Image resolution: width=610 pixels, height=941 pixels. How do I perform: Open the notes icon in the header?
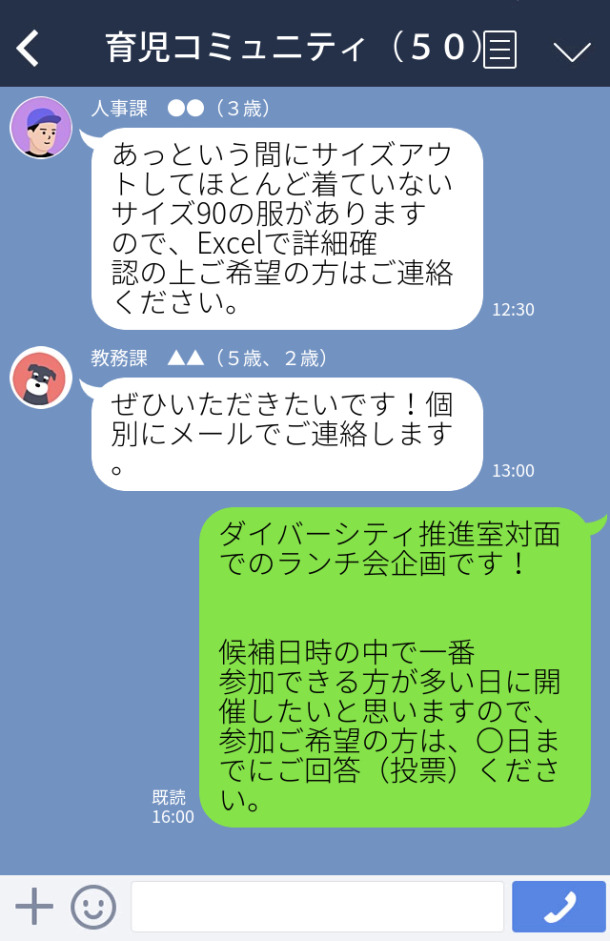coord(499,49)
